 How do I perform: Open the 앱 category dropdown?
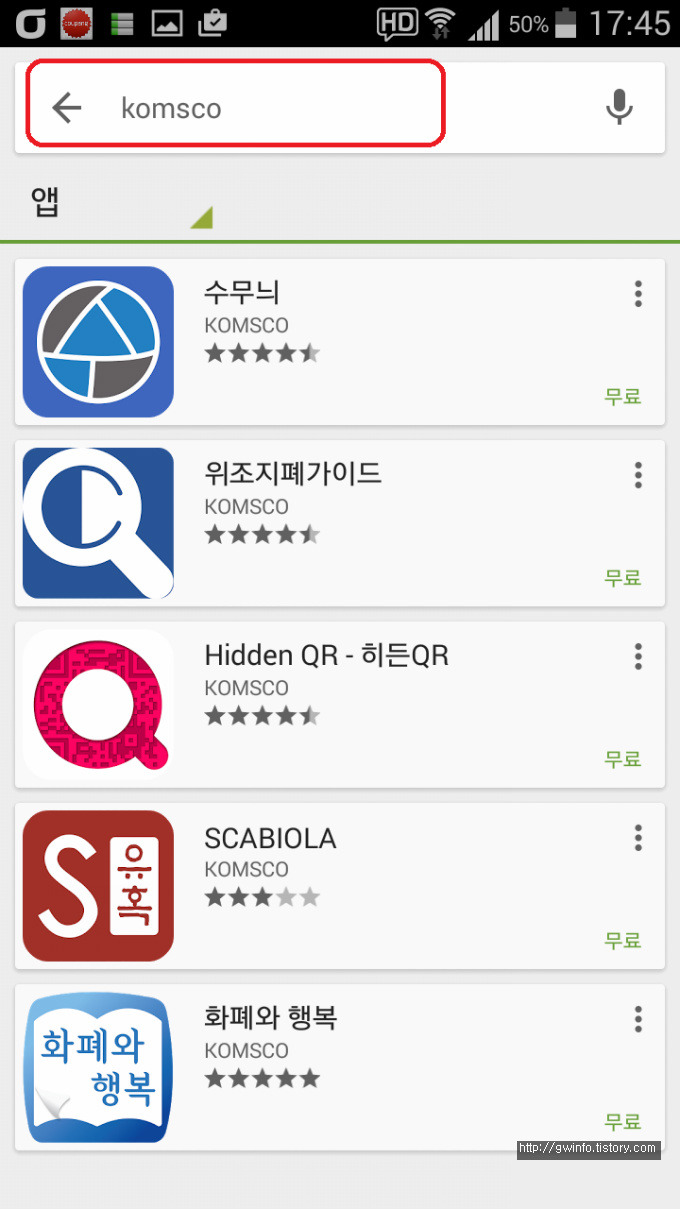(121, 203)
